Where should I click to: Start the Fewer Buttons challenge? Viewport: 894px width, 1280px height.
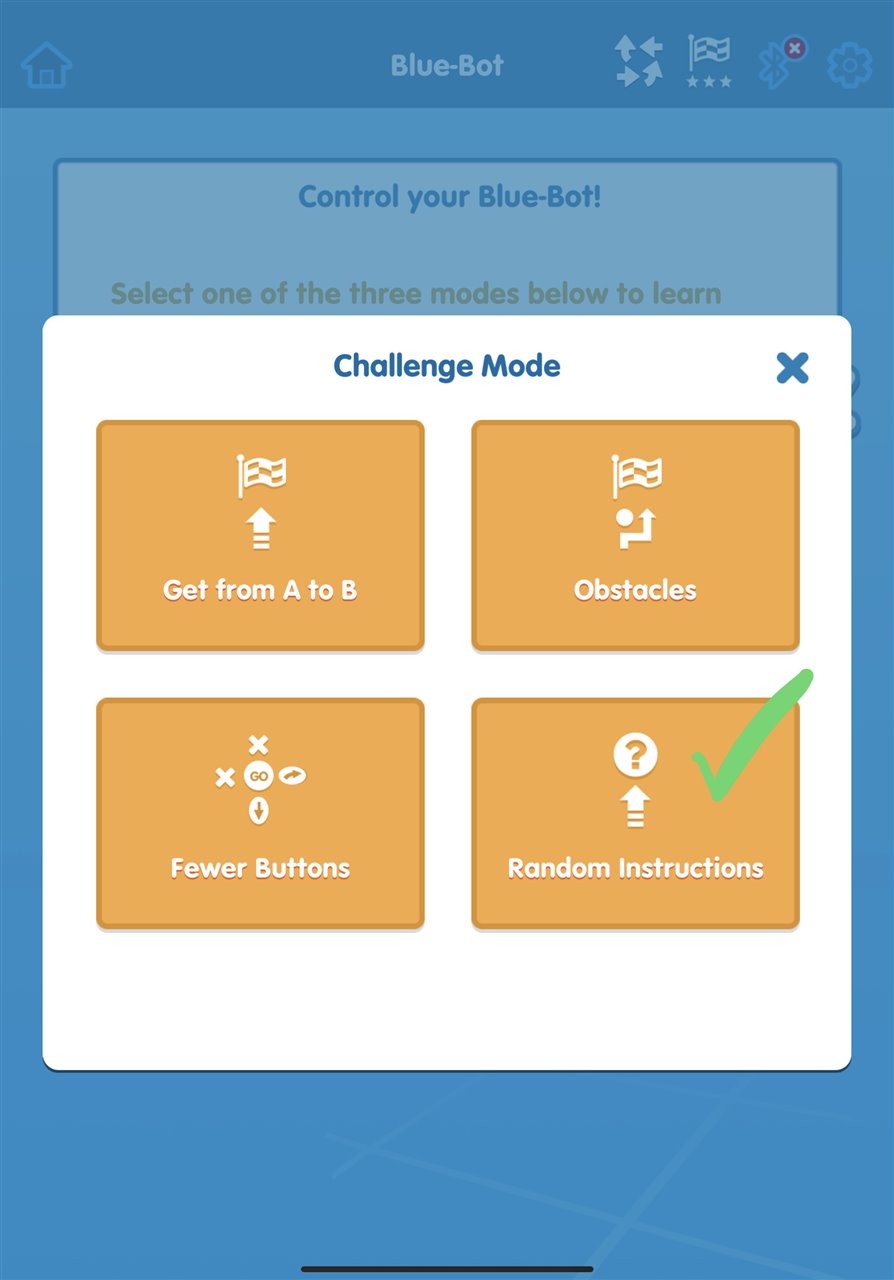pyautogui.click(x=260, y=812)
